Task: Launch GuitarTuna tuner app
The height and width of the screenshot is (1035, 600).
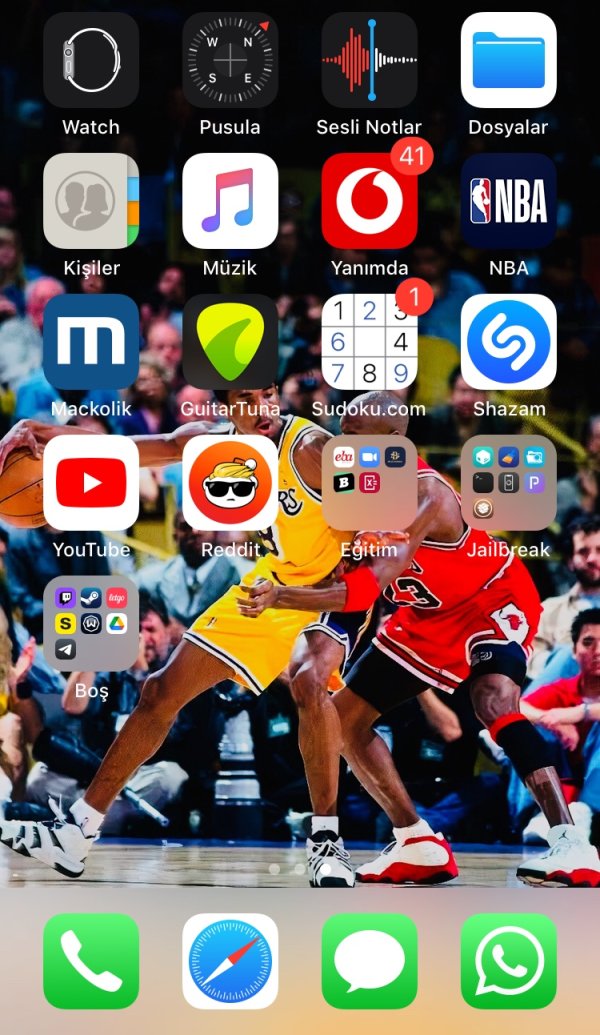Action: [x=230, y=342]
